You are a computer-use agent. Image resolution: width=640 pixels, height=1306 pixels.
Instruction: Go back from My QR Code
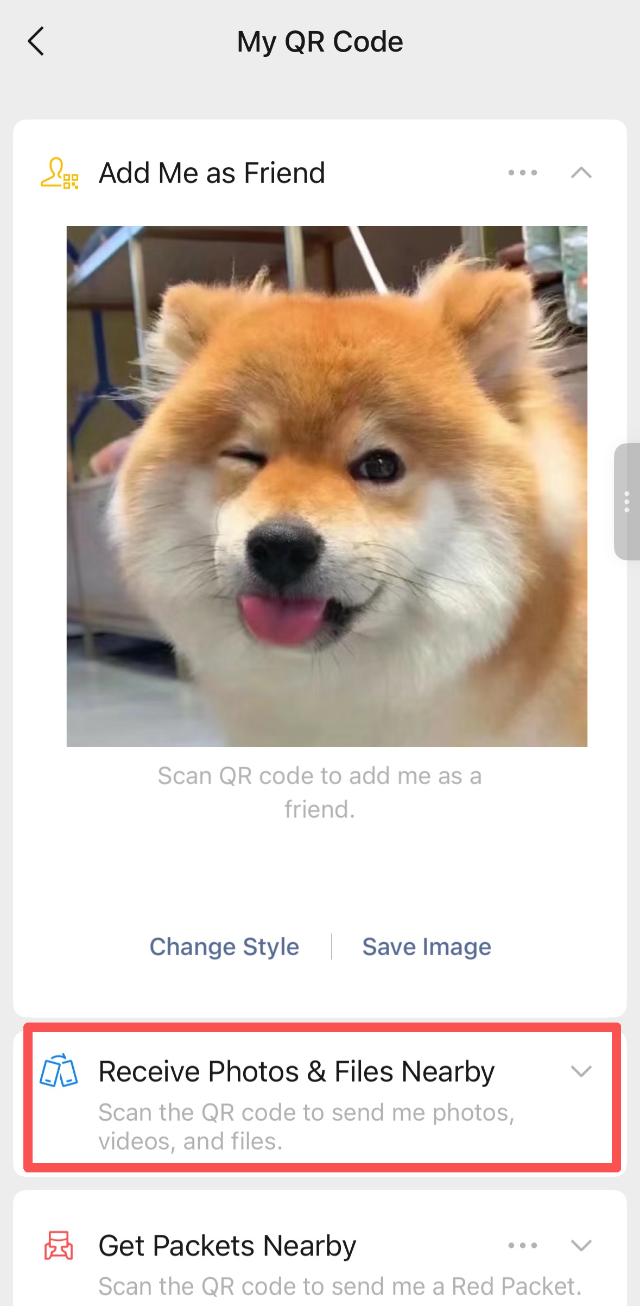[36, 42]
